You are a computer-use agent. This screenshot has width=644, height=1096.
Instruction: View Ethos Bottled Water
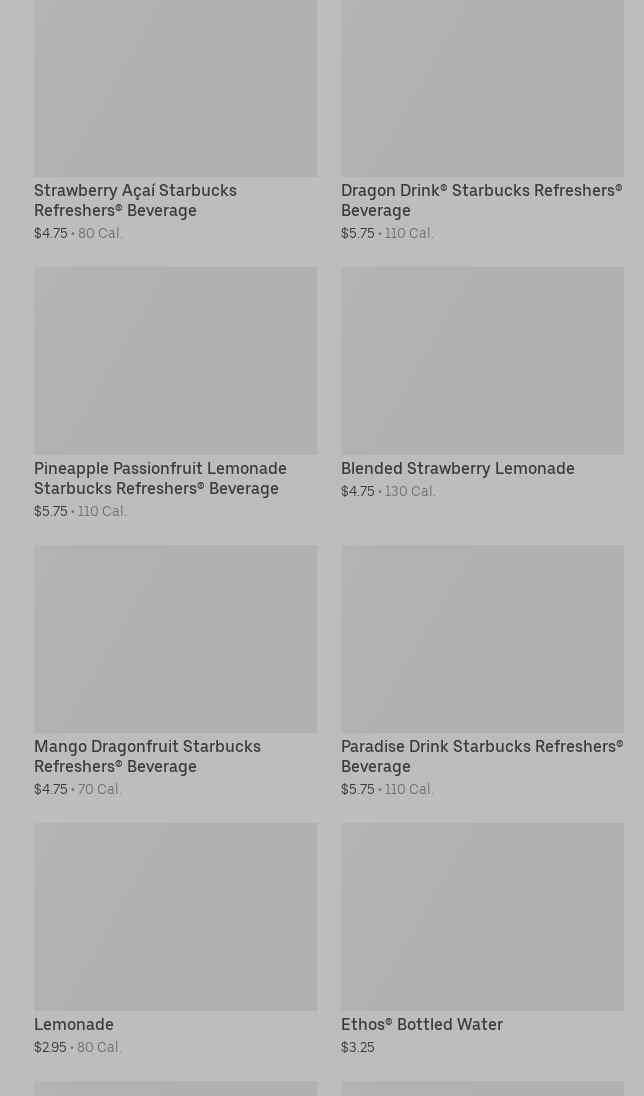tap(482, 939)
